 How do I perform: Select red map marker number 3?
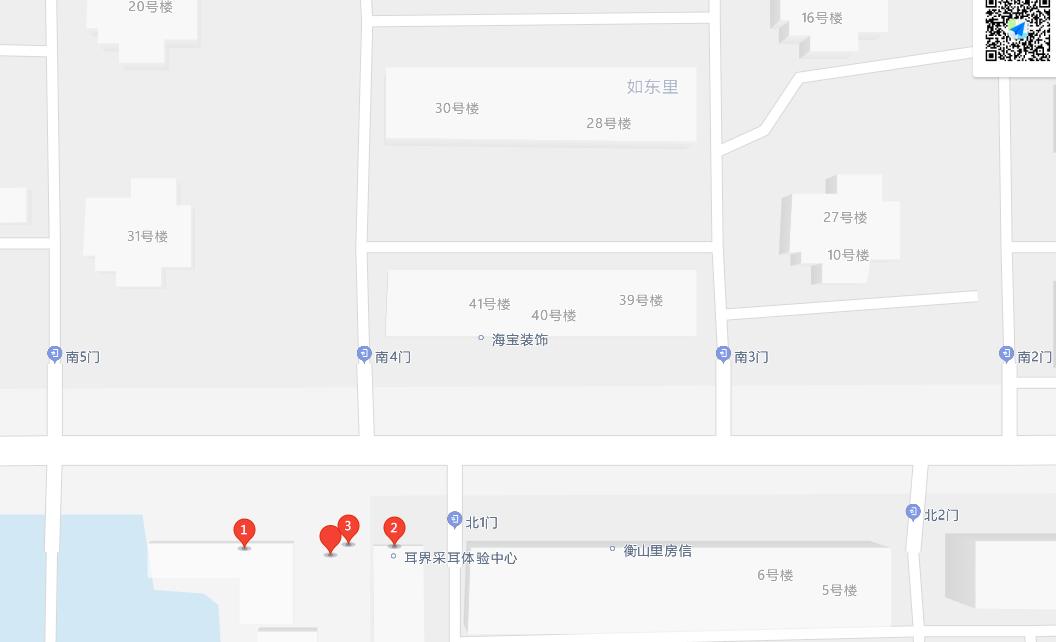point(348,526)
